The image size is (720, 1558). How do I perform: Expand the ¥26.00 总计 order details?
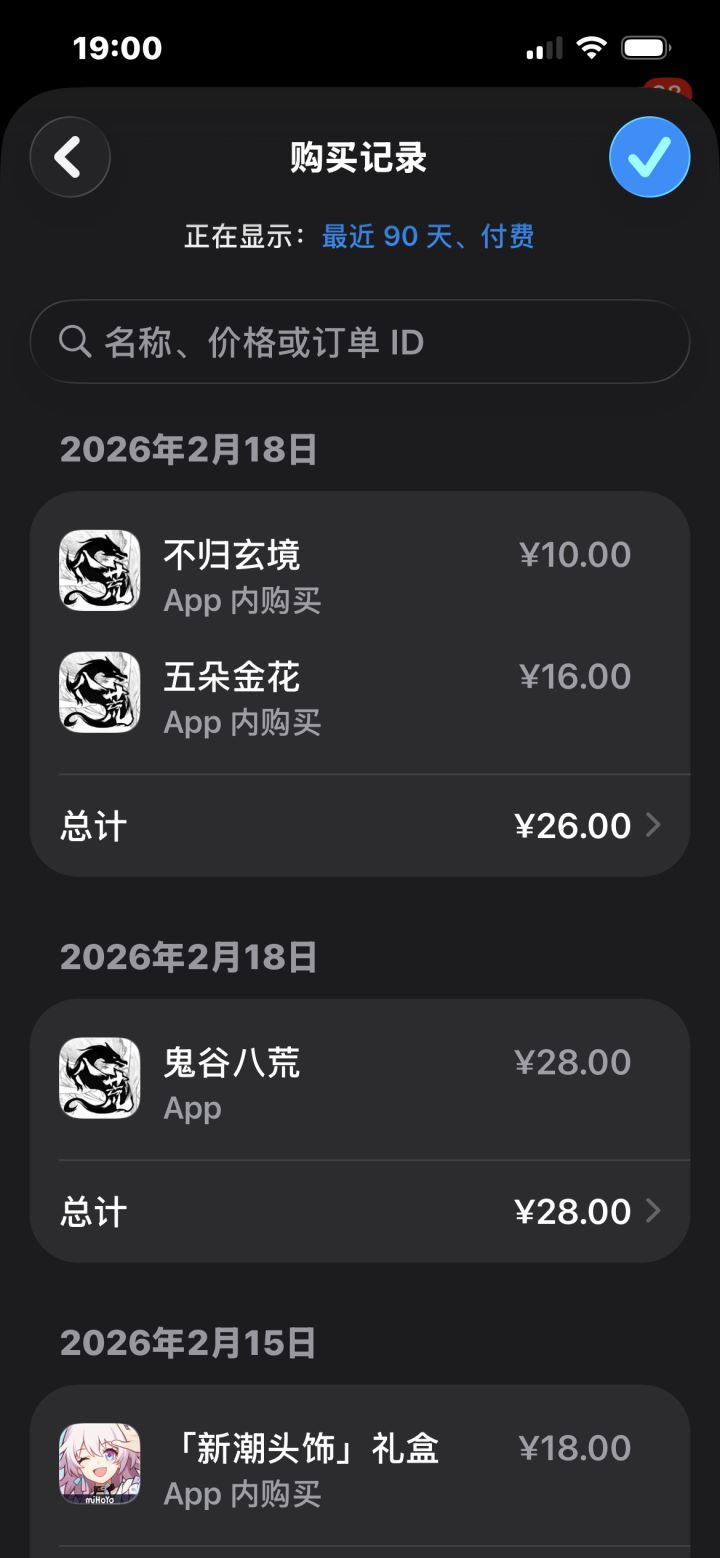coord(360,824)
